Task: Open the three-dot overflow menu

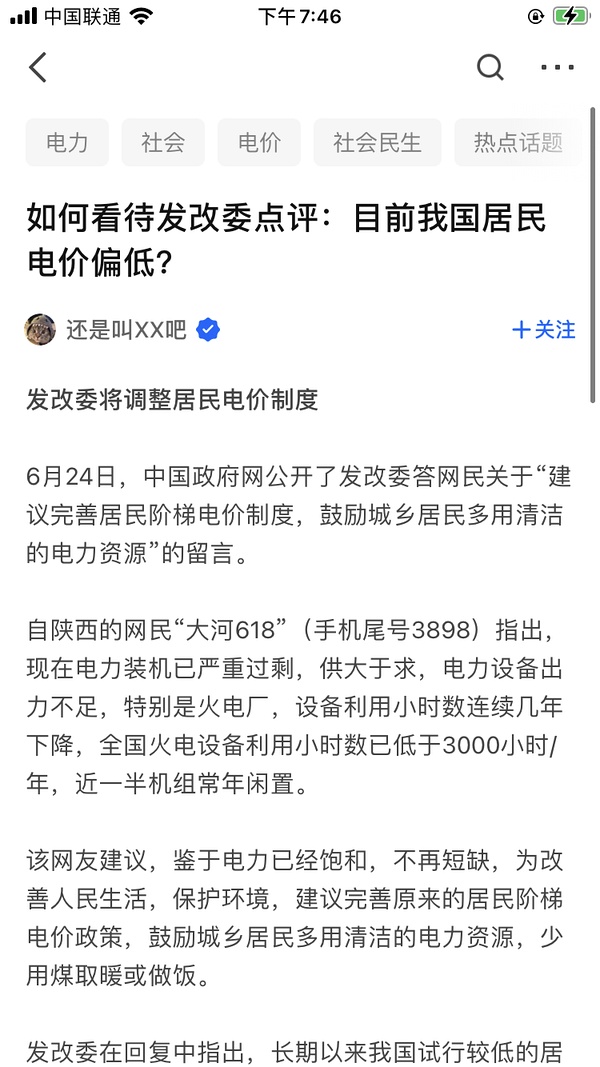Action: (557, 68)
